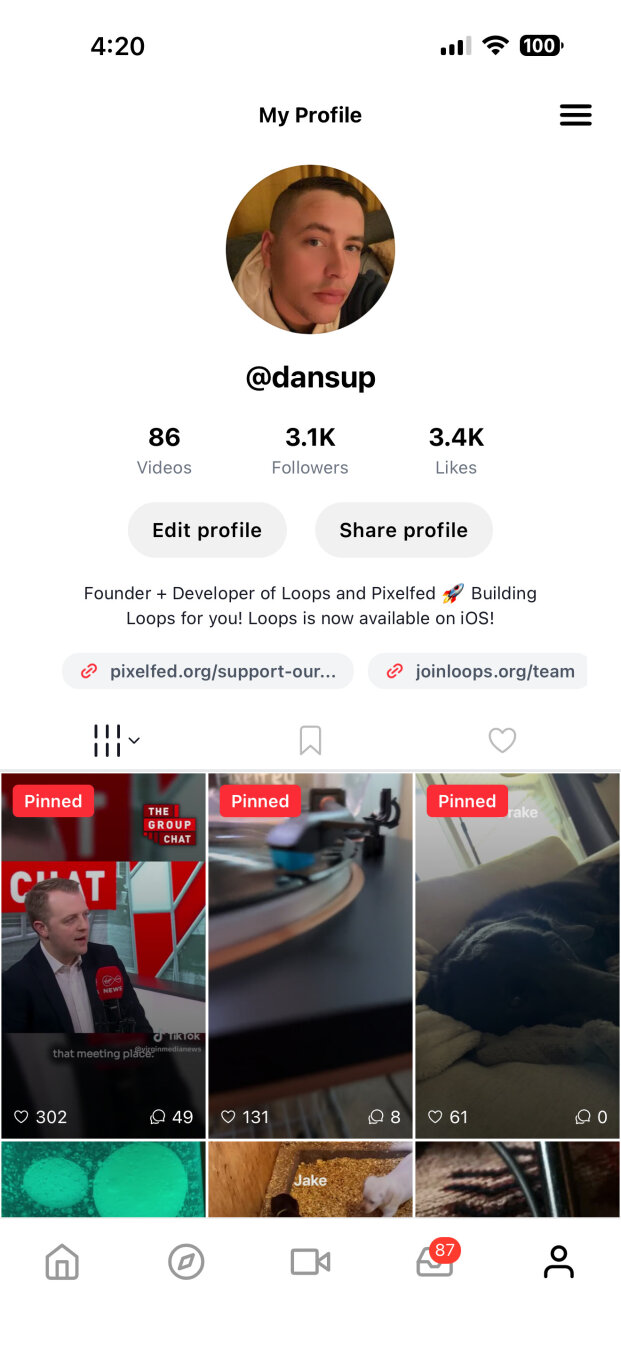Open the pinned video with 61 likes
The width and height of the screenshot is (621, 1350).
tap(517, 955)
